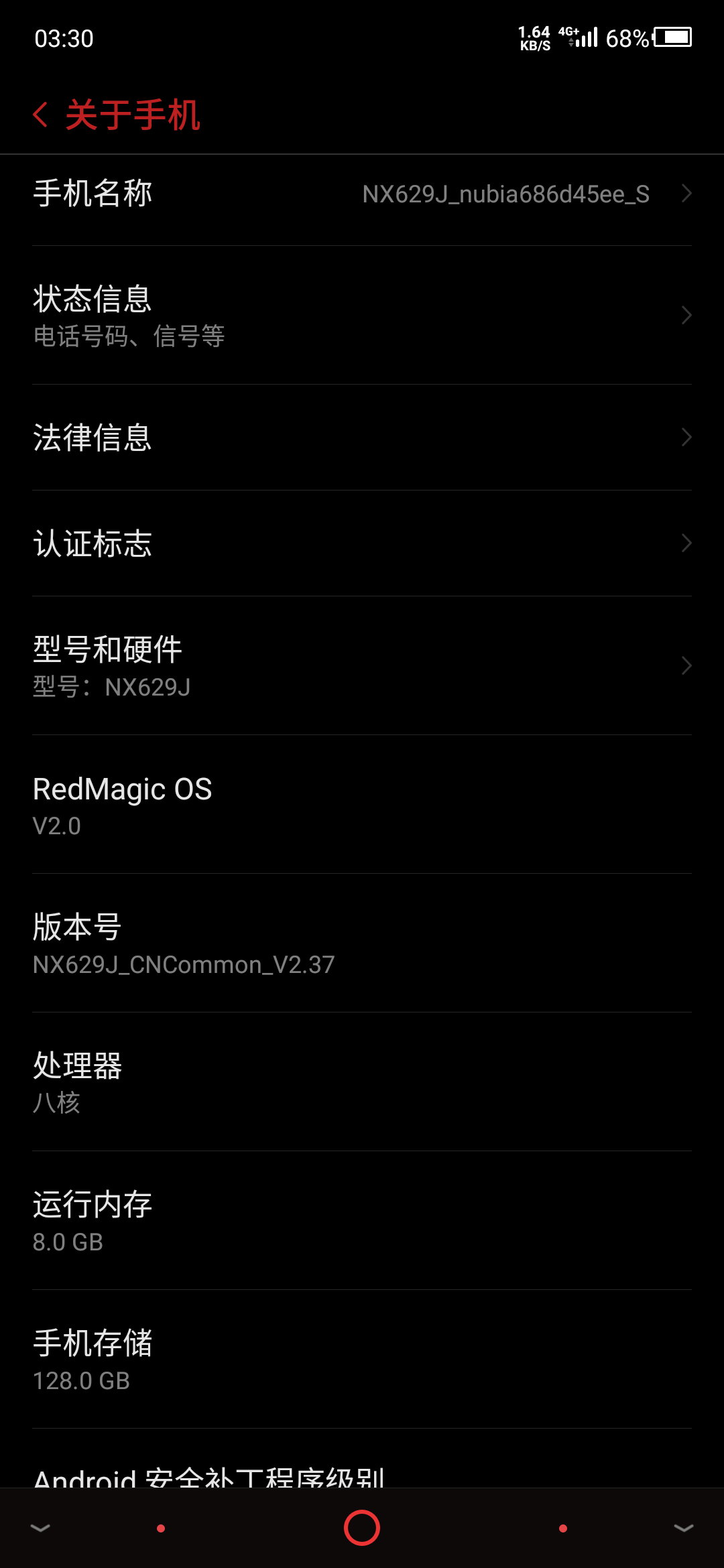Open 手机名称 setting
This screenshot has width=724, height=1568.
[x=362, y=194]
